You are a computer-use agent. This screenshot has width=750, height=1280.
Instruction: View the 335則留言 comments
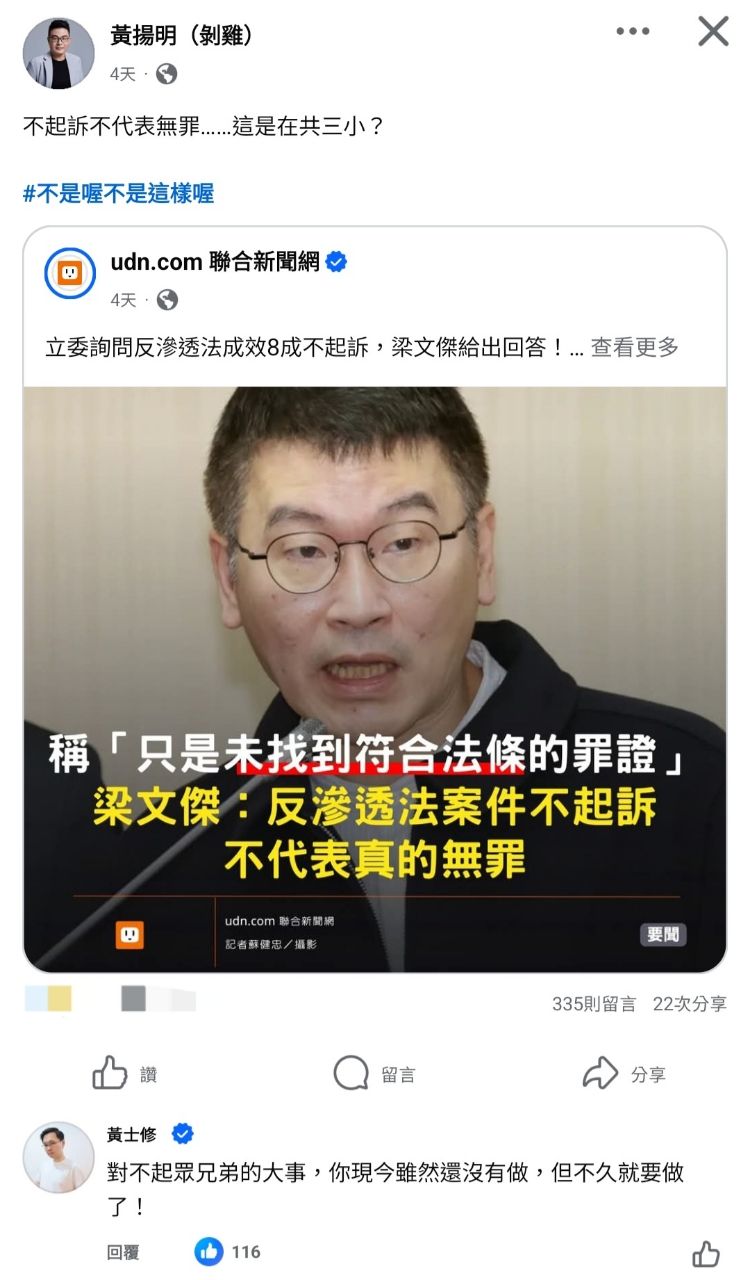(x=593, y=1004)
